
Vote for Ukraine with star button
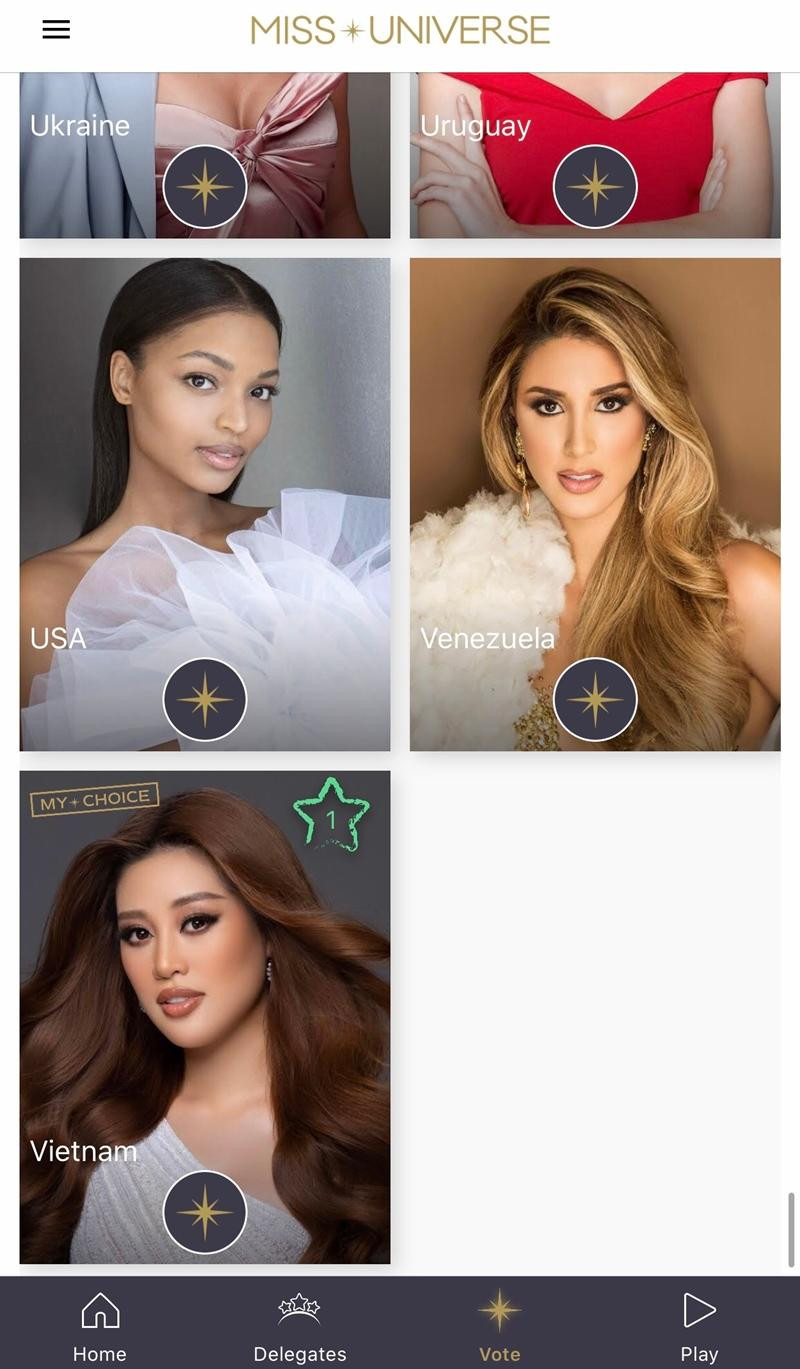coord(205,187)
